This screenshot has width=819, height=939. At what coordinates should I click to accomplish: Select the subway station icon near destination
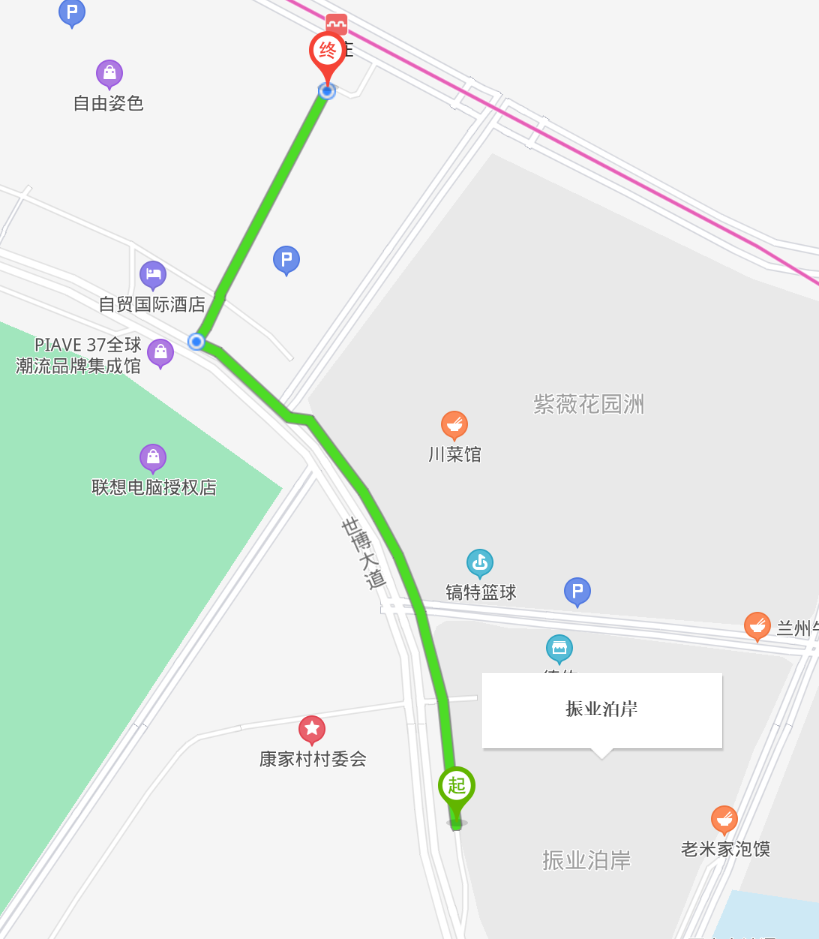click(x=337, y=24)
